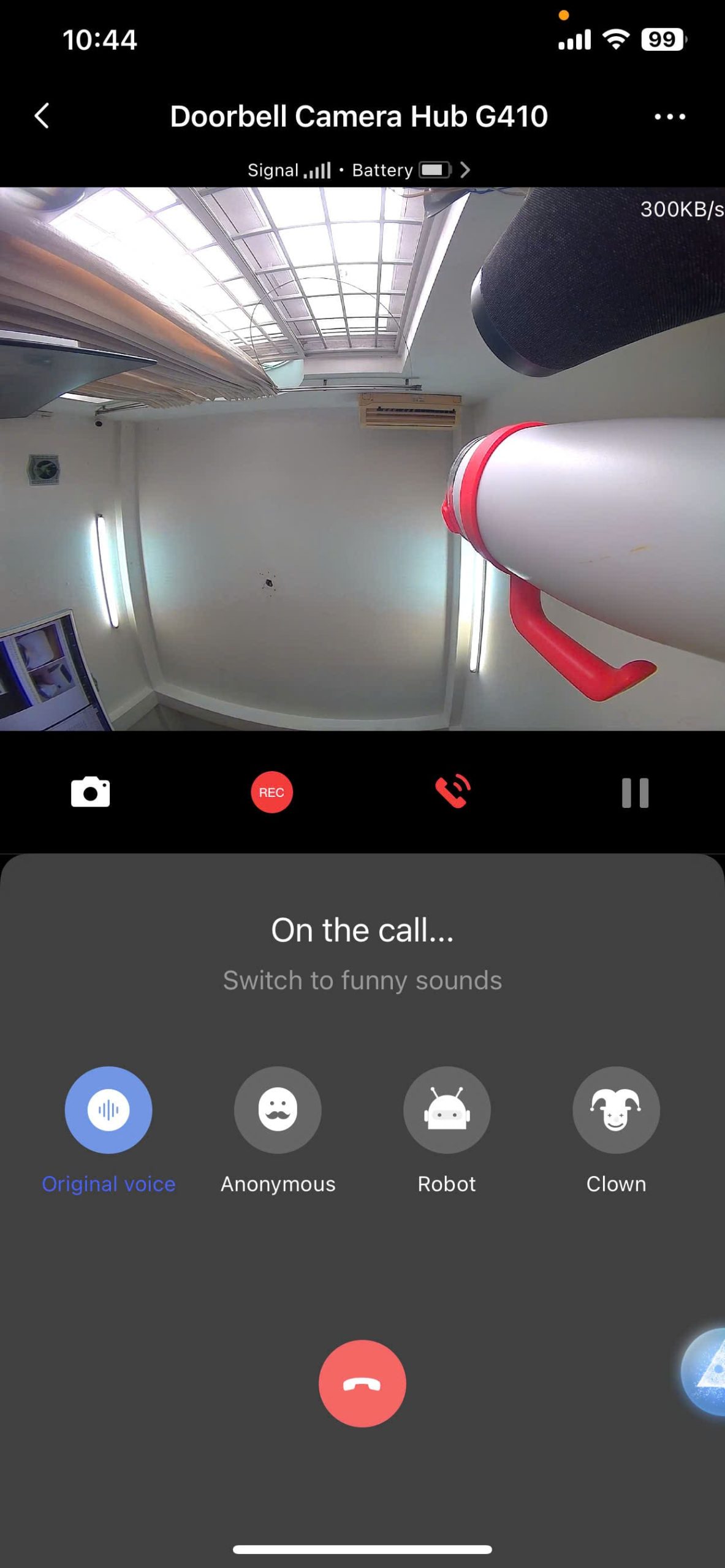Choose the Robot voice effect

click(x=447, y=1109)
